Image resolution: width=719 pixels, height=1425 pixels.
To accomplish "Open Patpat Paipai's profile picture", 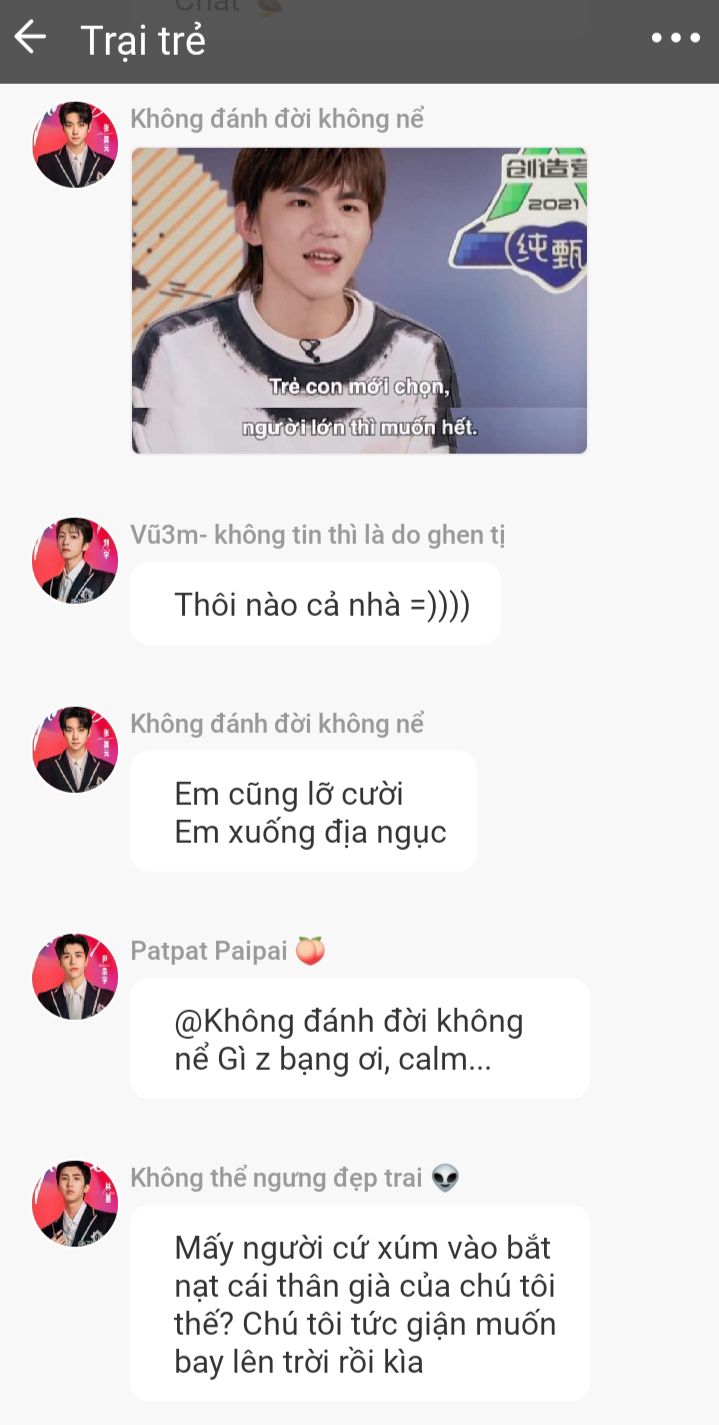I will tap(75, 976).
